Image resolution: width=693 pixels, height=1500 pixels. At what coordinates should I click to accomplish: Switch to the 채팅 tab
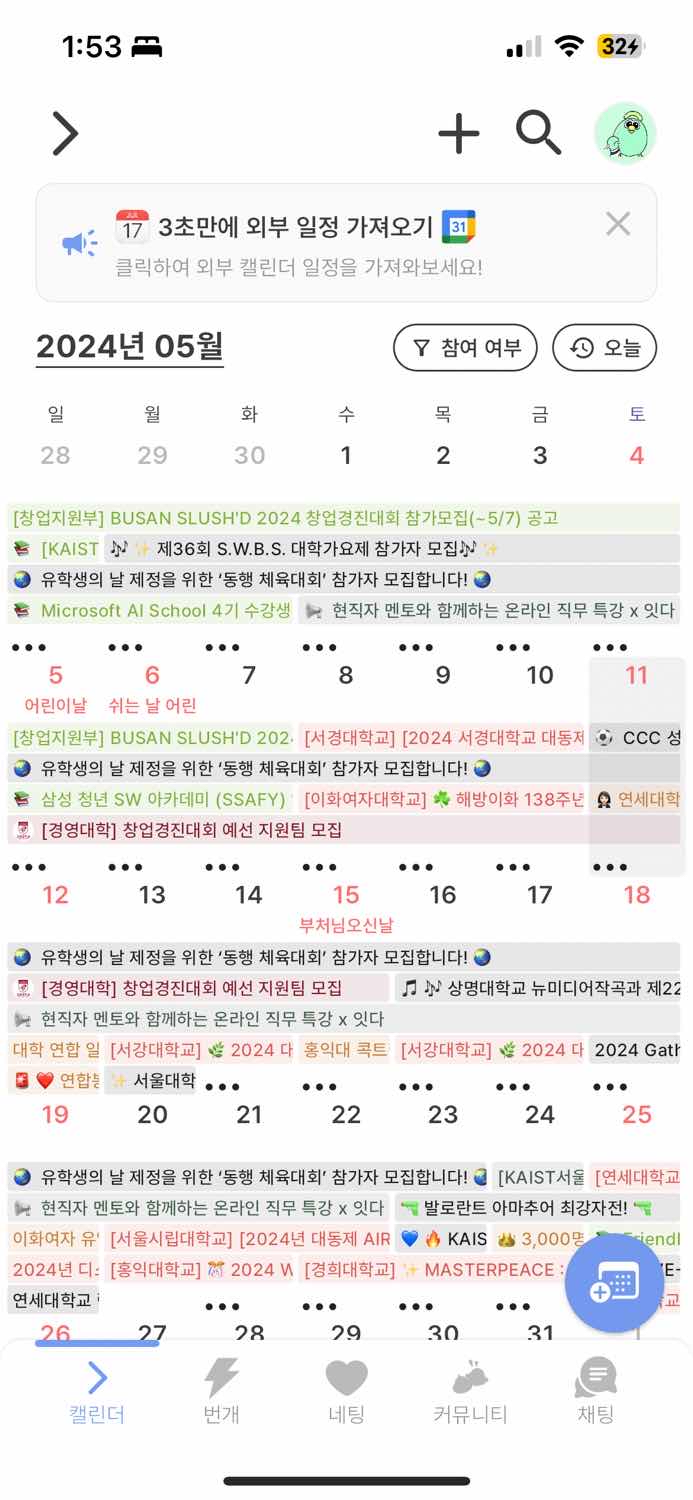point(595,1390)
